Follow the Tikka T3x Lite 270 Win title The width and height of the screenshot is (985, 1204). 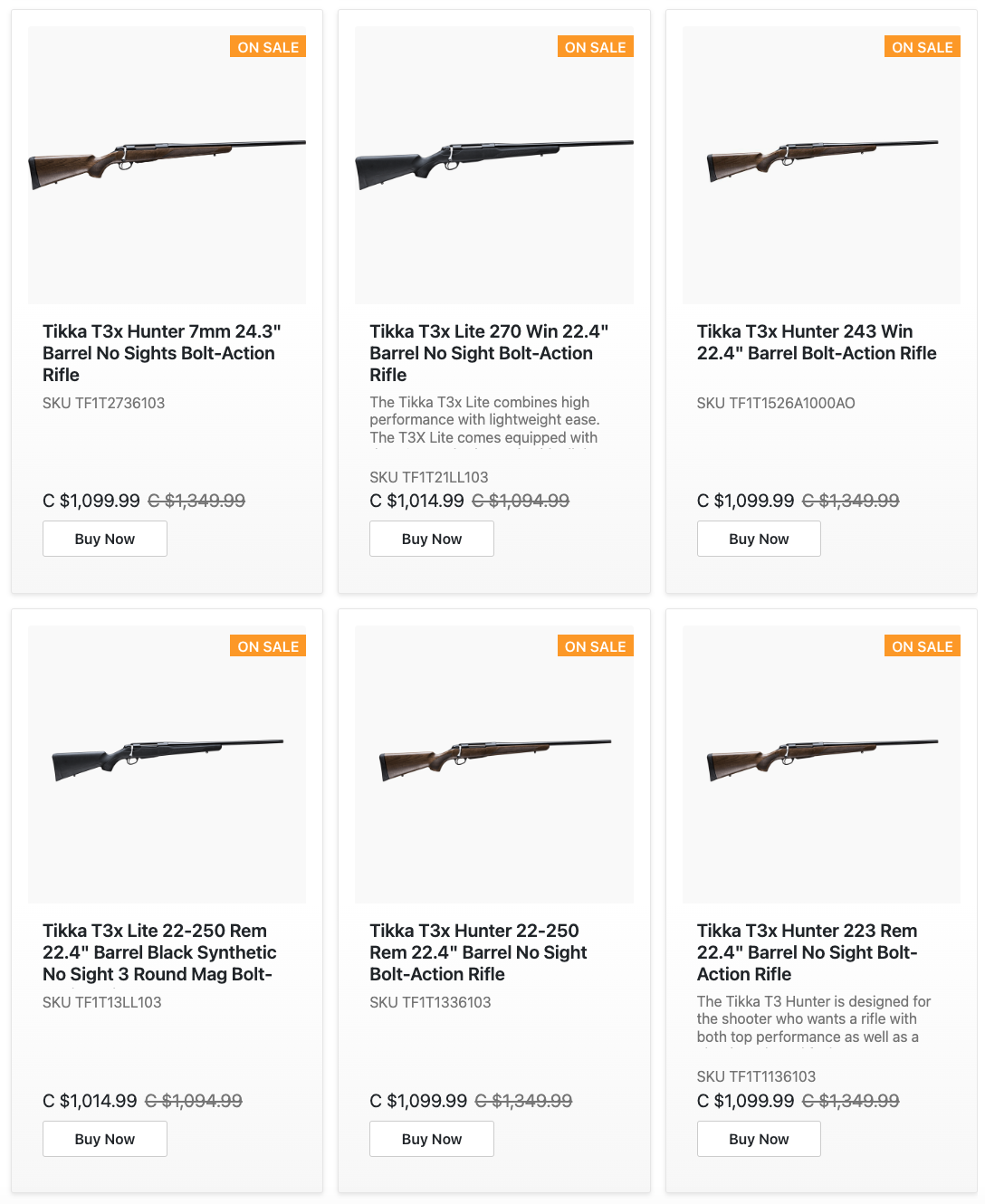[x=488, y=353]
